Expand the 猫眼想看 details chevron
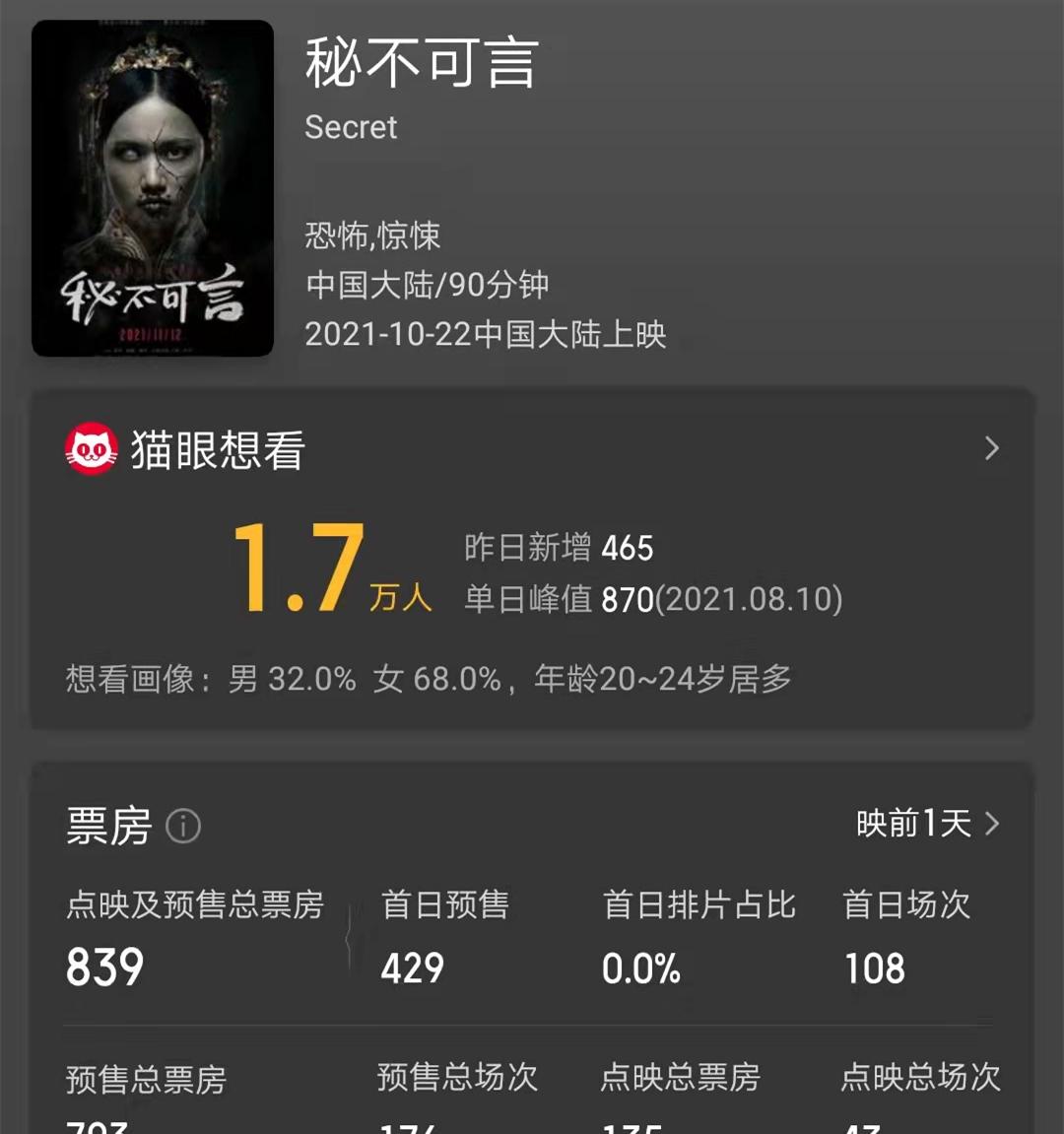The image size is (1064, 1134). pyautogui.click(x=991, y=449)
